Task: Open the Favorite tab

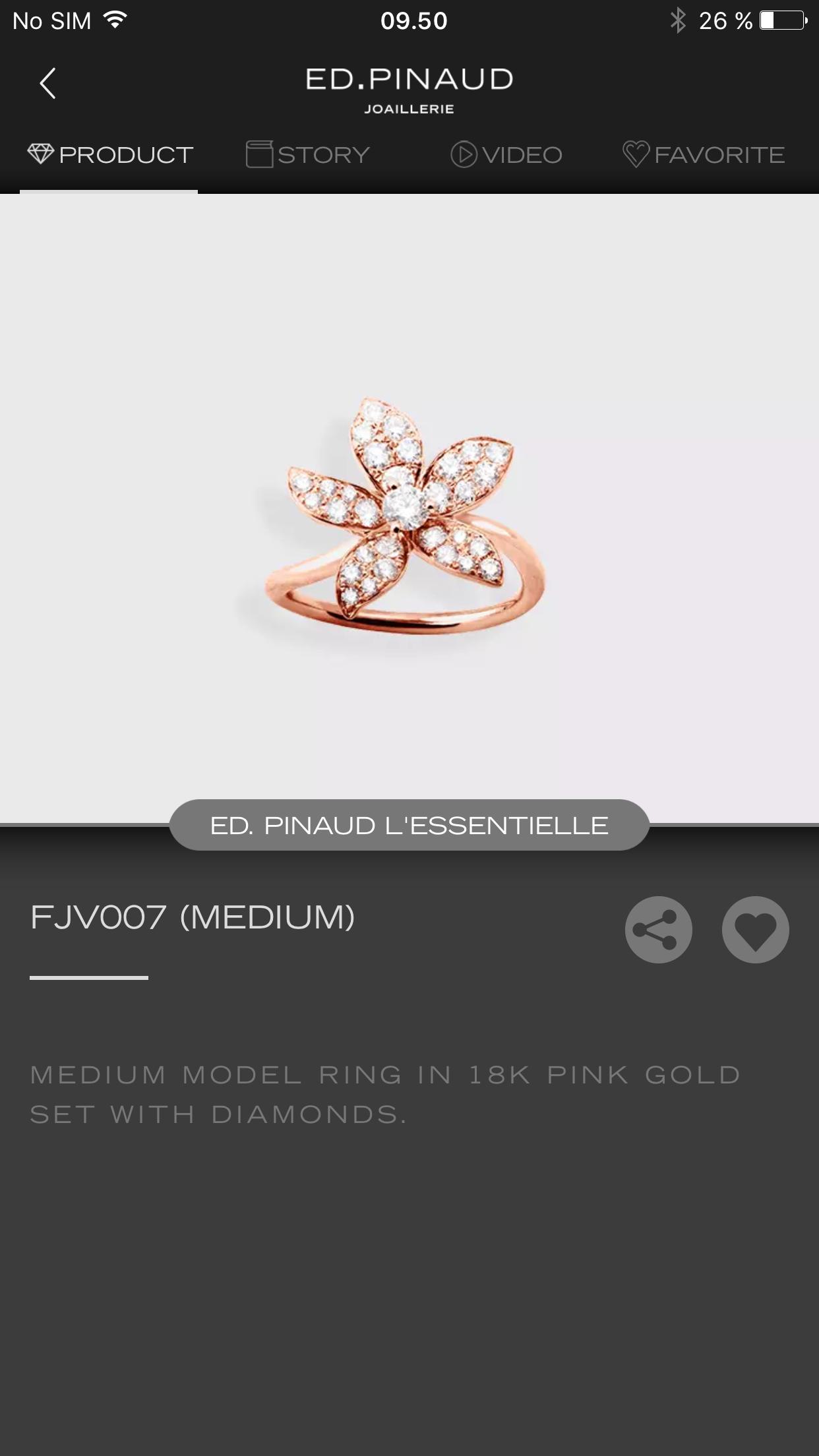Action: coord(704,155)
